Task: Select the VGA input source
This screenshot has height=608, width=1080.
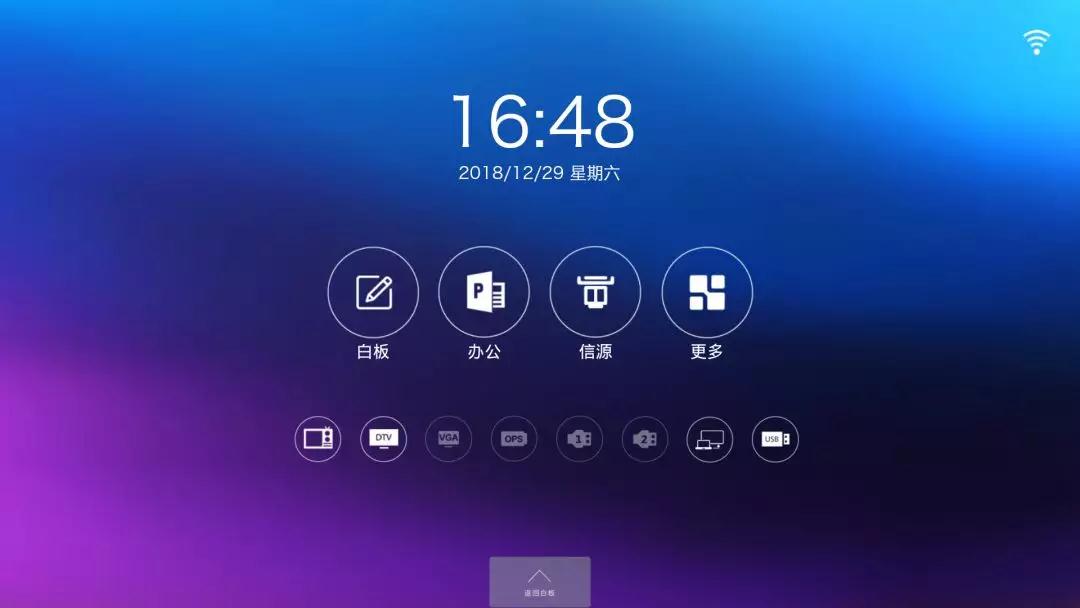Action: click(448, 439)
